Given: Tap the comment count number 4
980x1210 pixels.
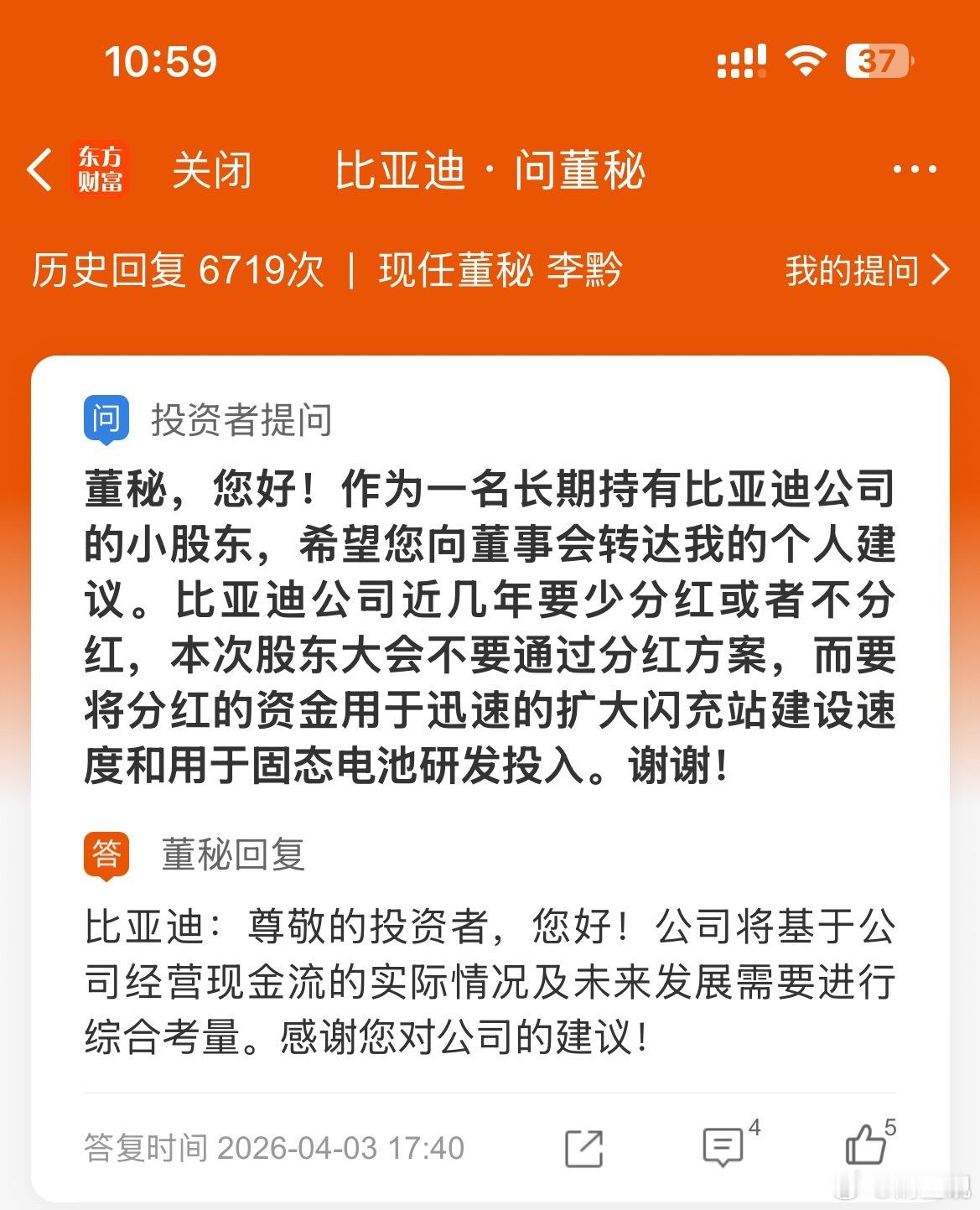Looking at the screenshot, I should pos(754,1129).
